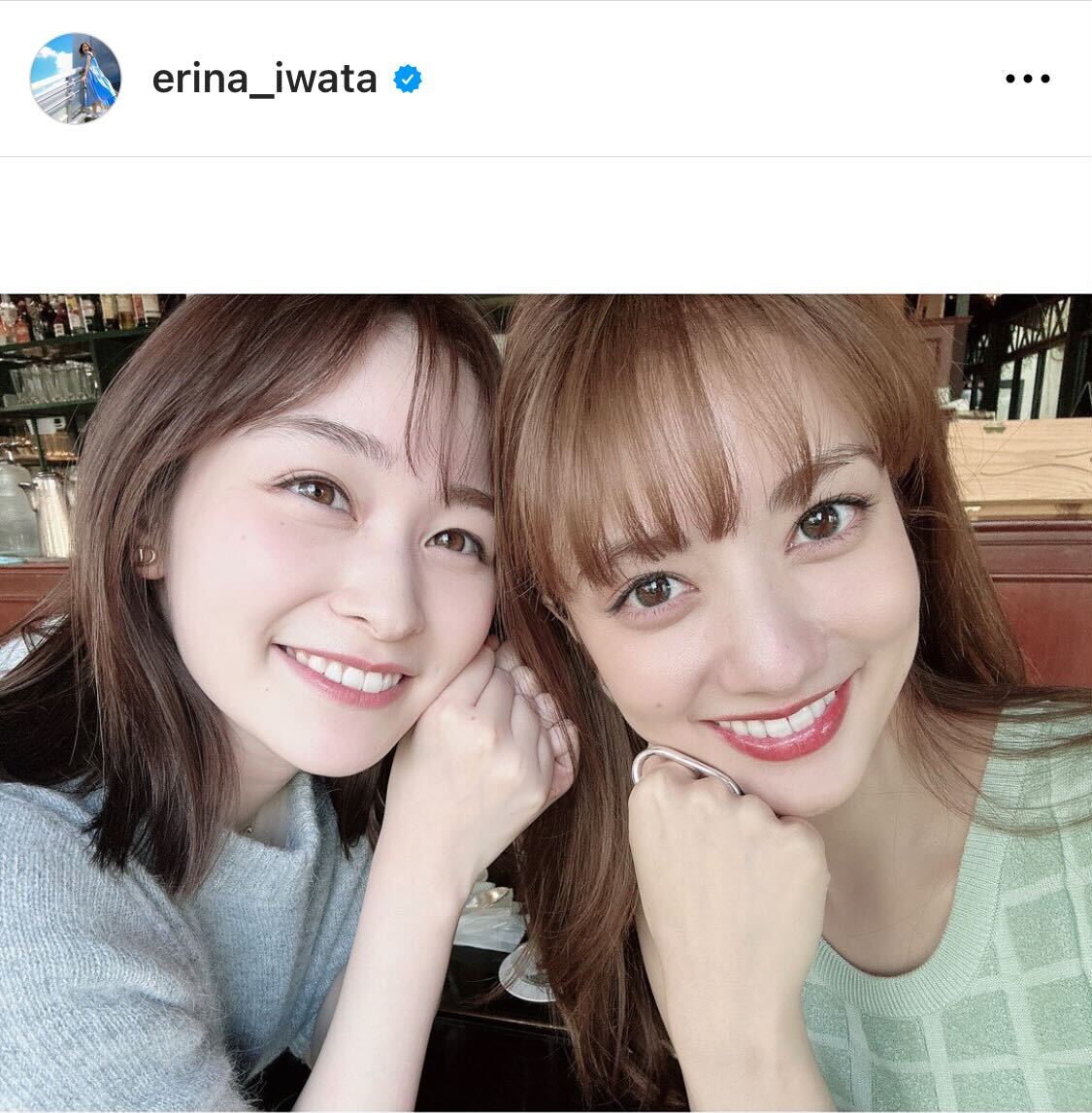Tap the photo in the post
Image resolution: width=1092 pixels, height=1113 pixels.
546,703
